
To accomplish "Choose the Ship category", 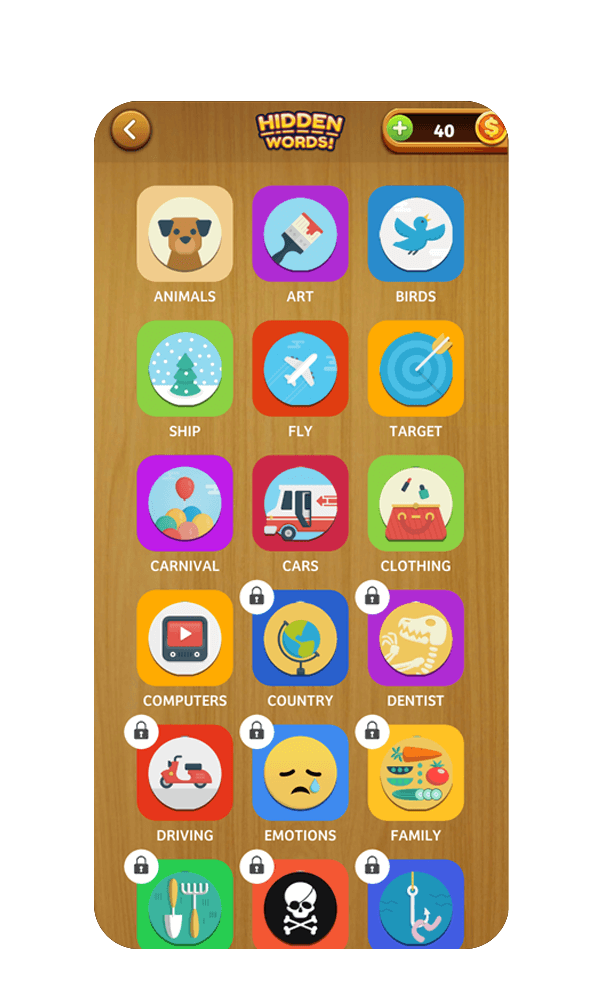I will click(x=185, y=369).
